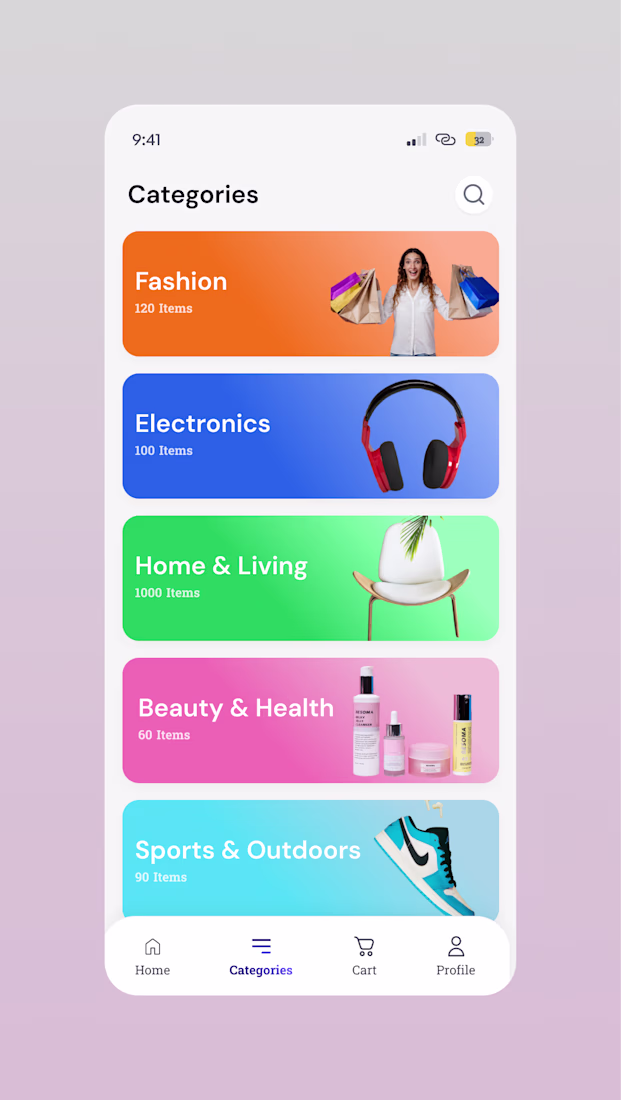Select the Home & Living category

pos(311,578)
